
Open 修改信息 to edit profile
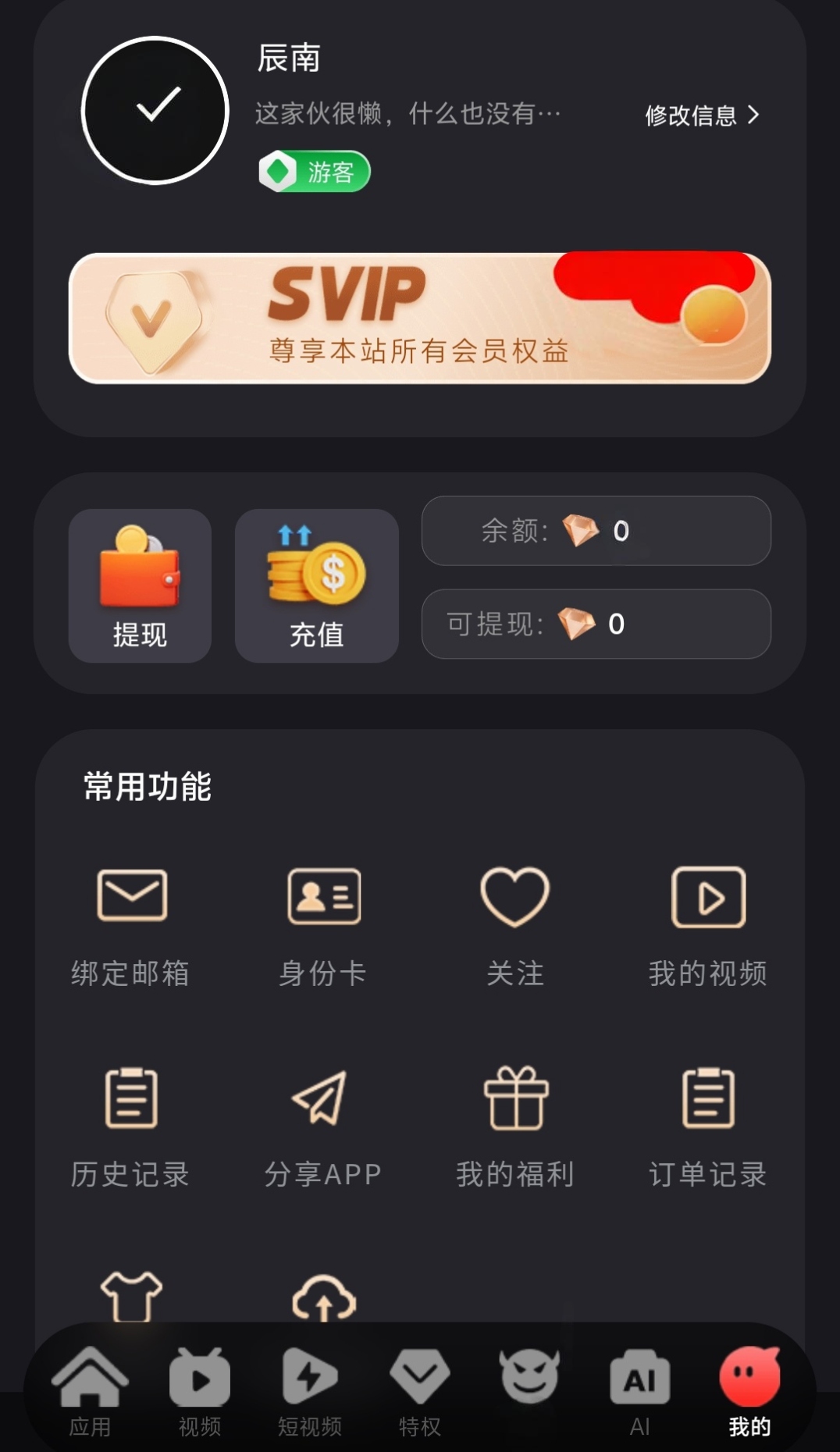(702, 116)
